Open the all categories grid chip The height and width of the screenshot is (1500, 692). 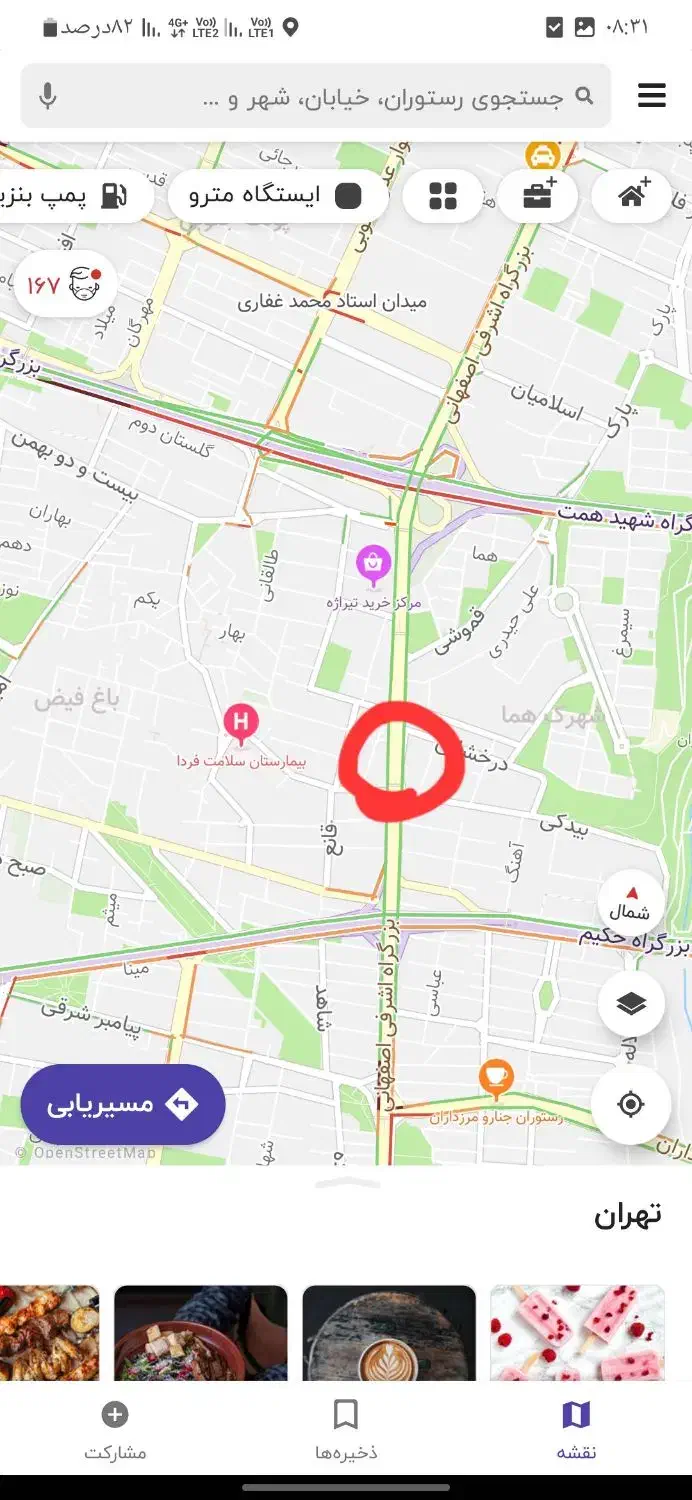(x=442, y=196)
